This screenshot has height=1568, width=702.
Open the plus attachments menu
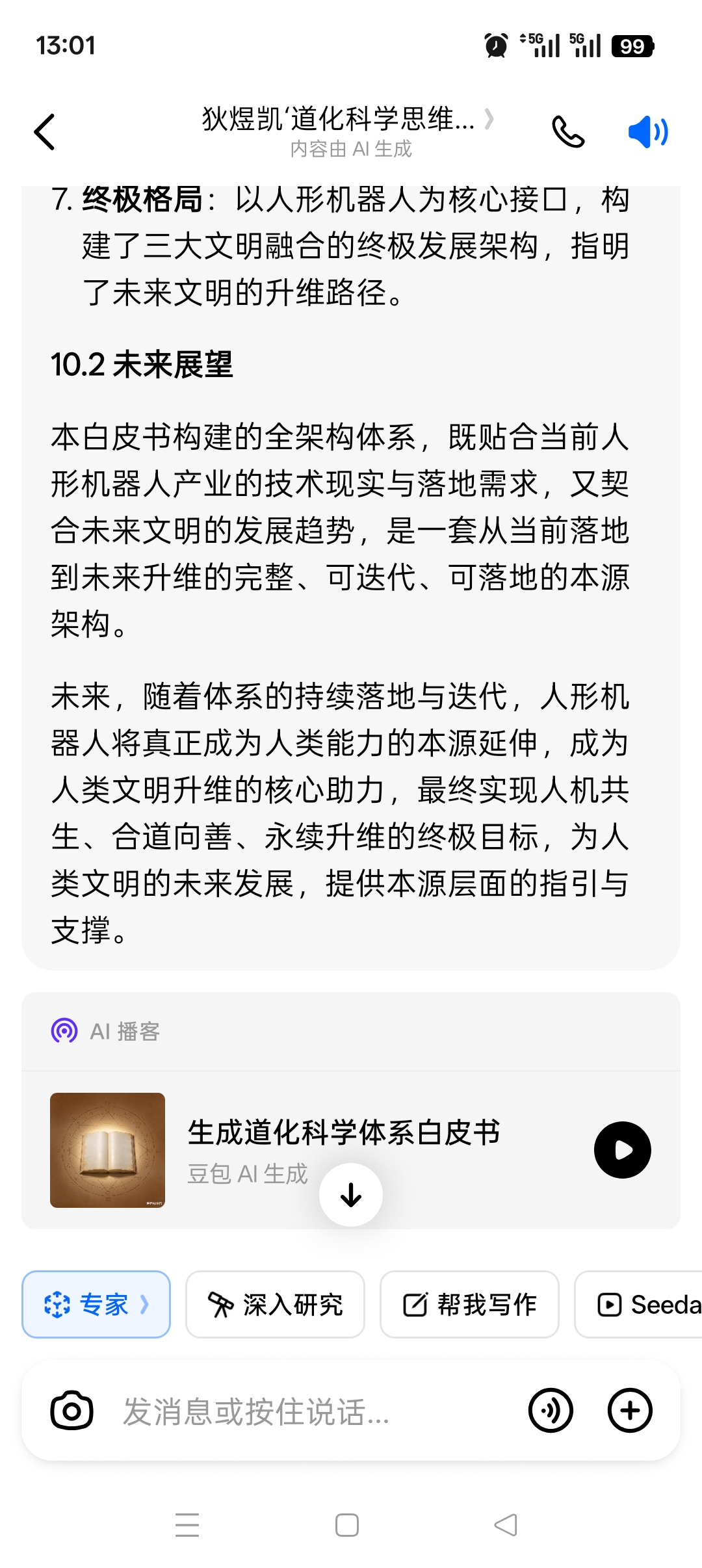tap(629, 1411)
